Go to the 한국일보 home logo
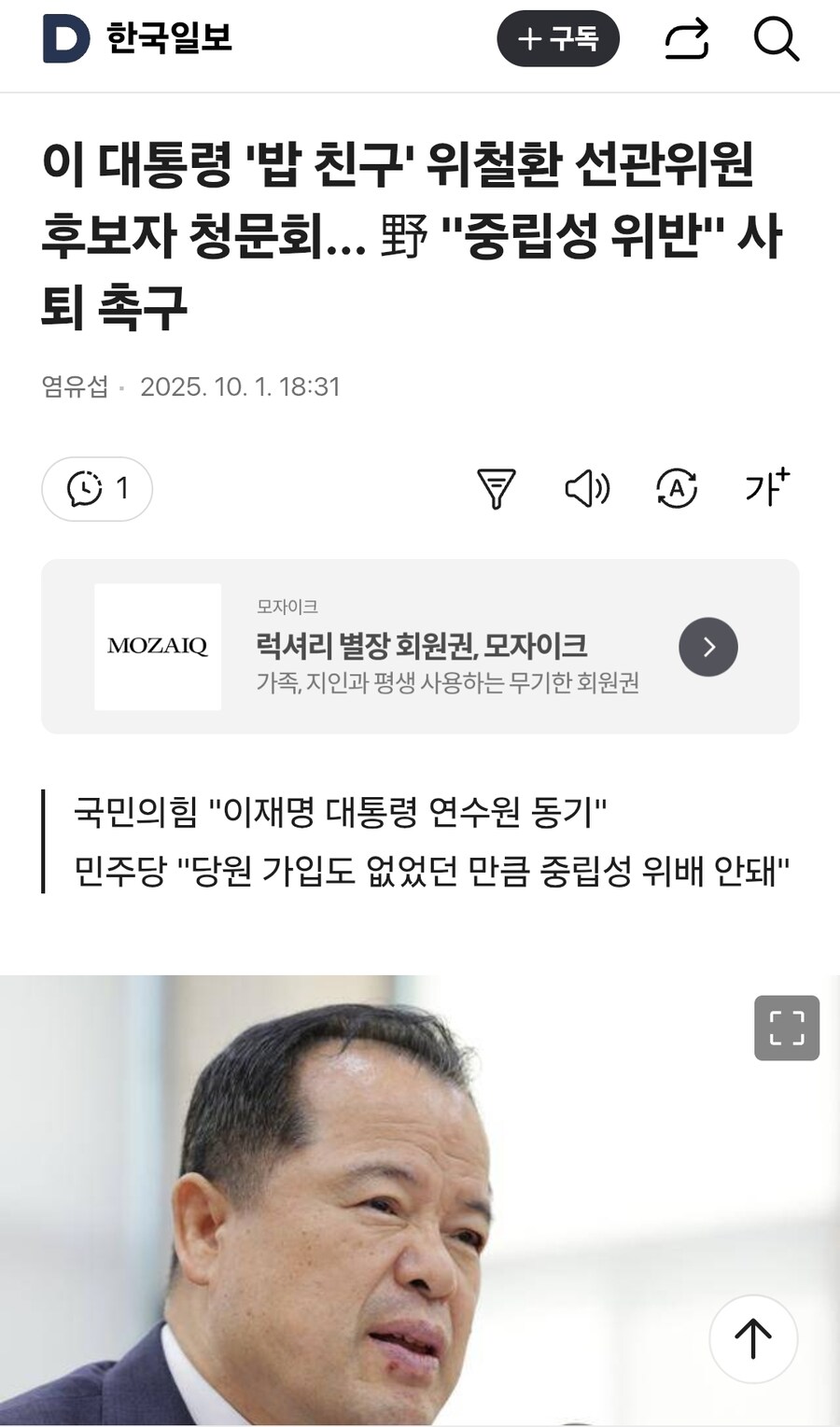 (137, 39)
